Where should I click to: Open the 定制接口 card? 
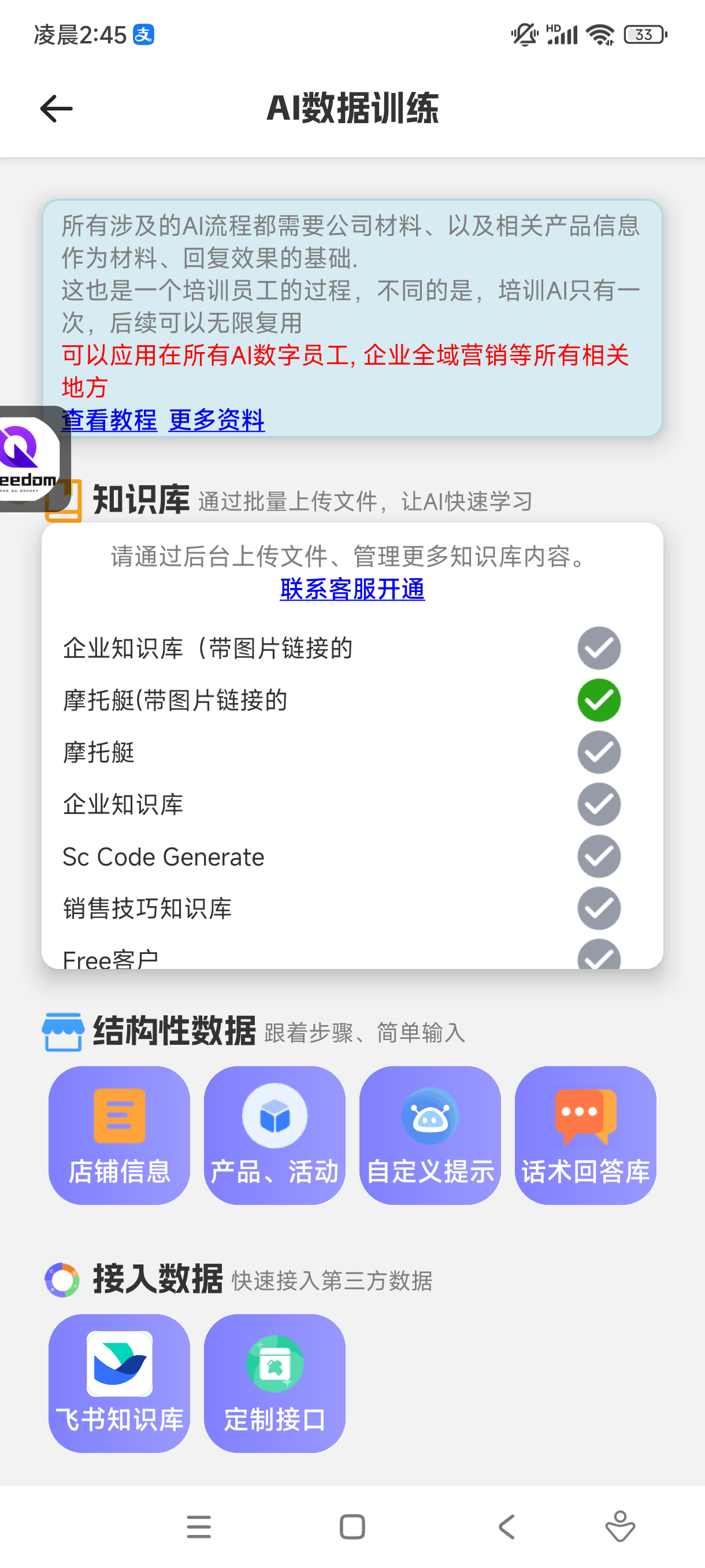[x=274, y=1383]
